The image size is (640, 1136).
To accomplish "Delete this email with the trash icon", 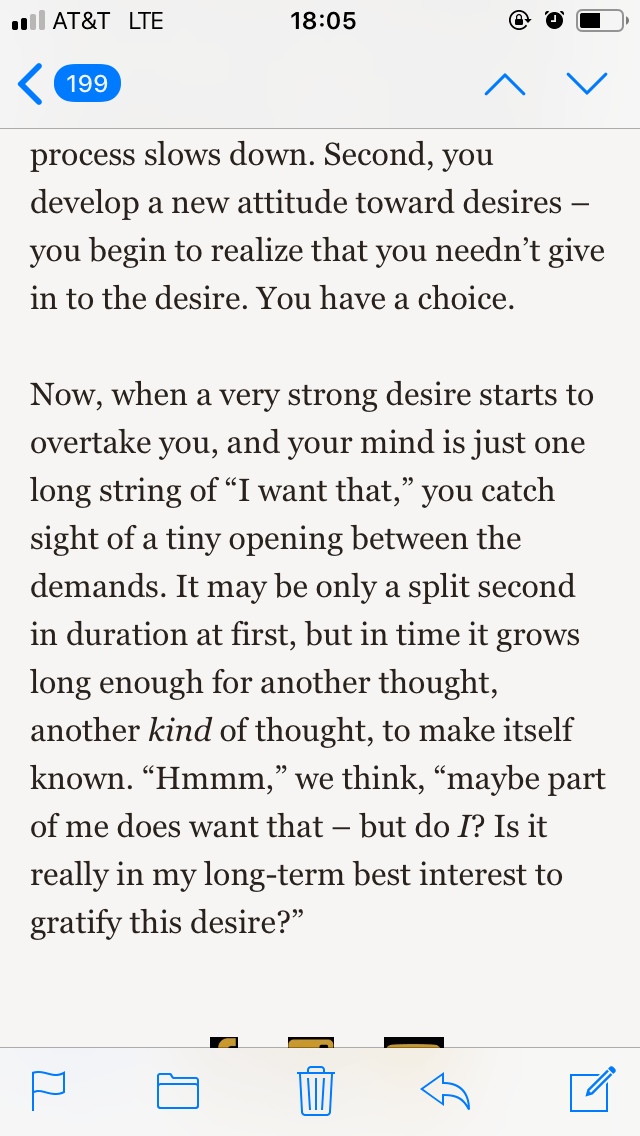I will coord(316,1090).
